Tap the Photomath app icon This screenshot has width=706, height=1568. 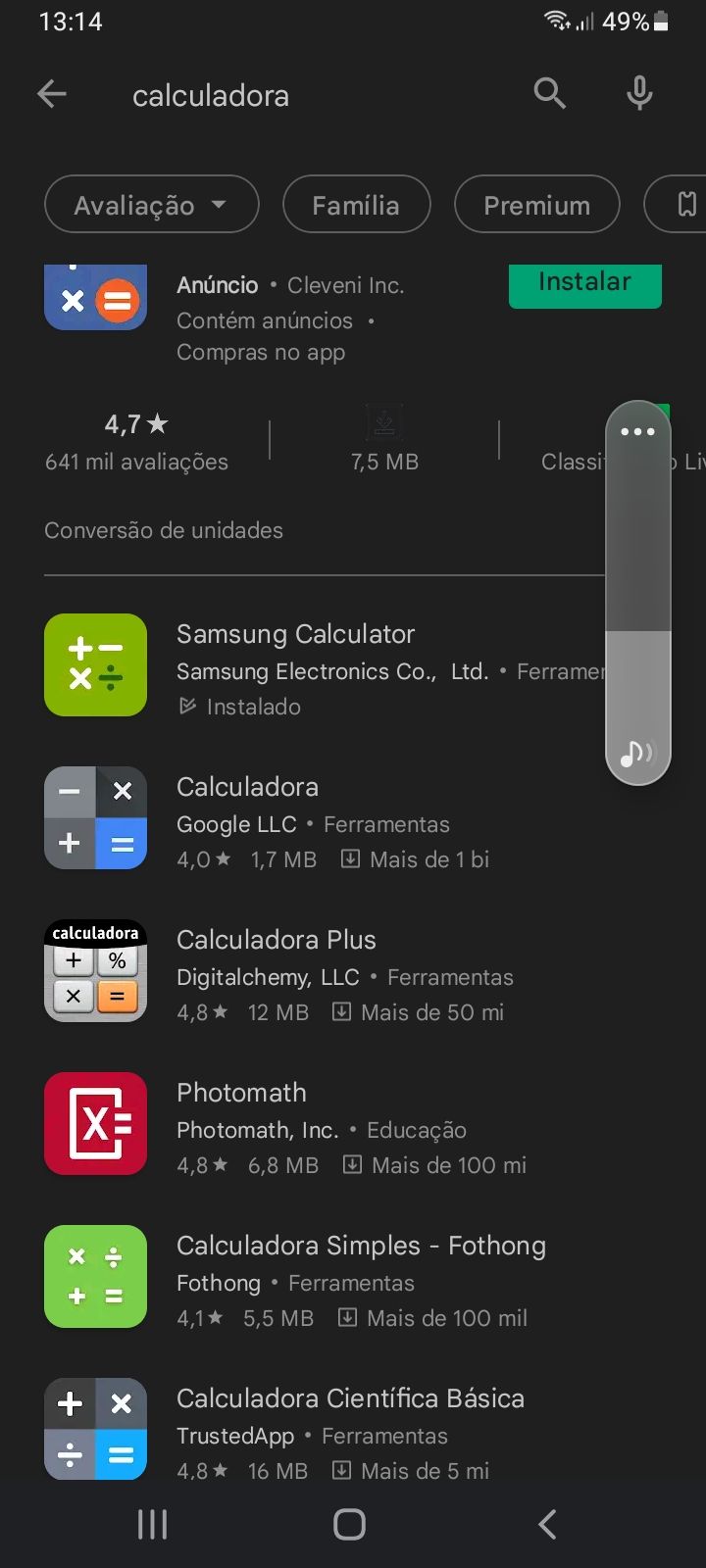pos(95,1123)
